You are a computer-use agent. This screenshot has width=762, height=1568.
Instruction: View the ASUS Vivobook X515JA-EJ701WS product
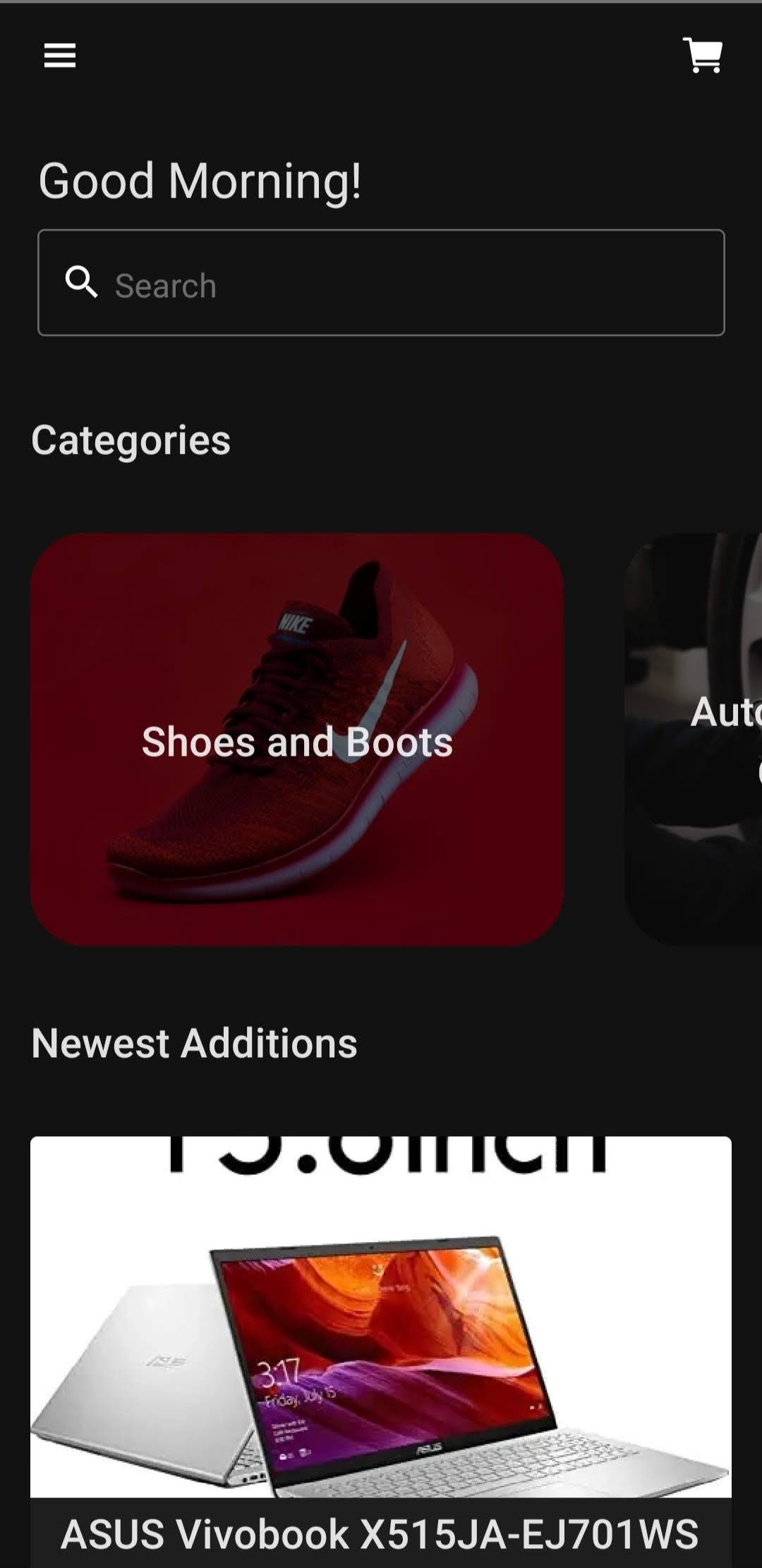(381, 1341)
